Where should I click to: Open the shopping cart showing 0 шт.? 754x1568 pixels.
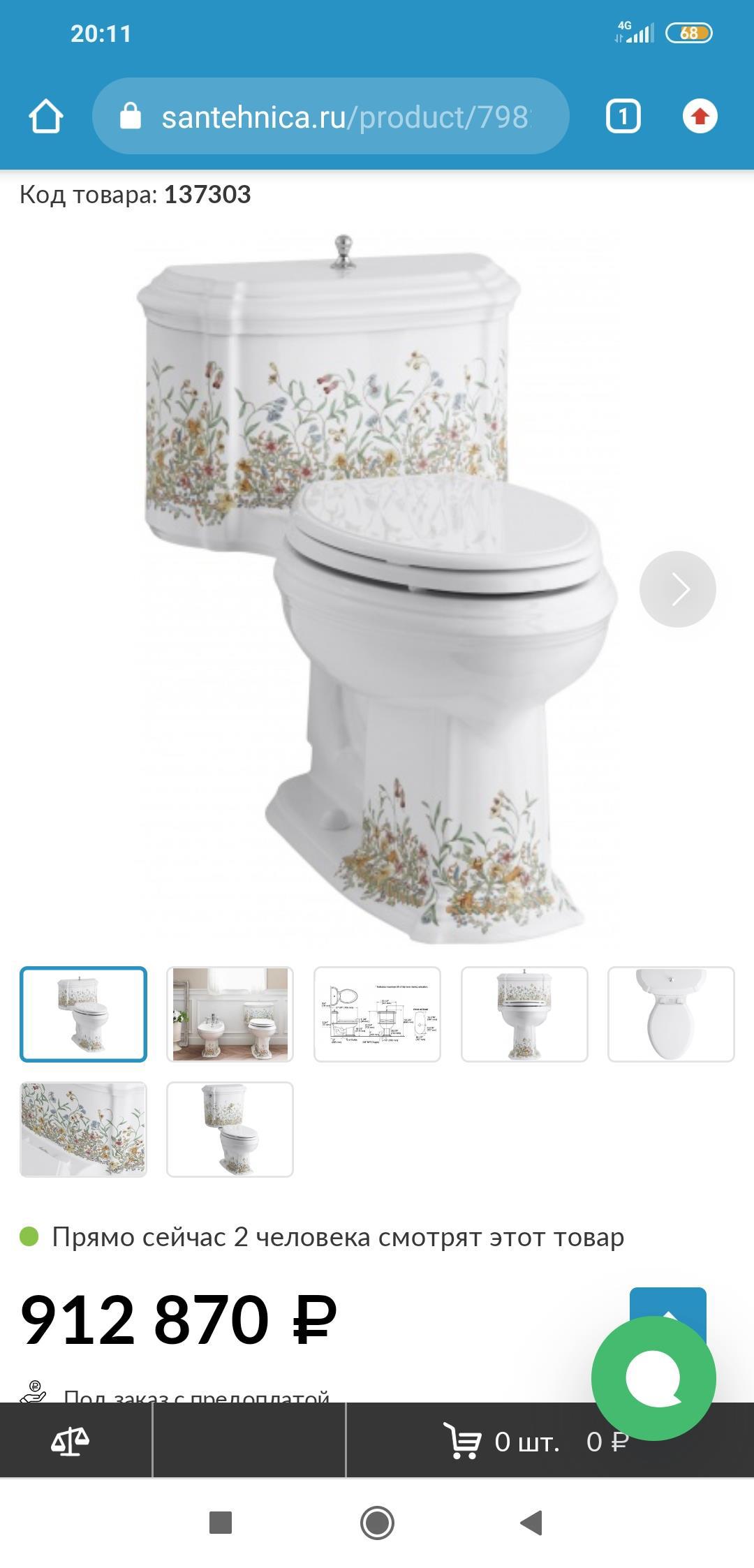(x=536, y=1442)
